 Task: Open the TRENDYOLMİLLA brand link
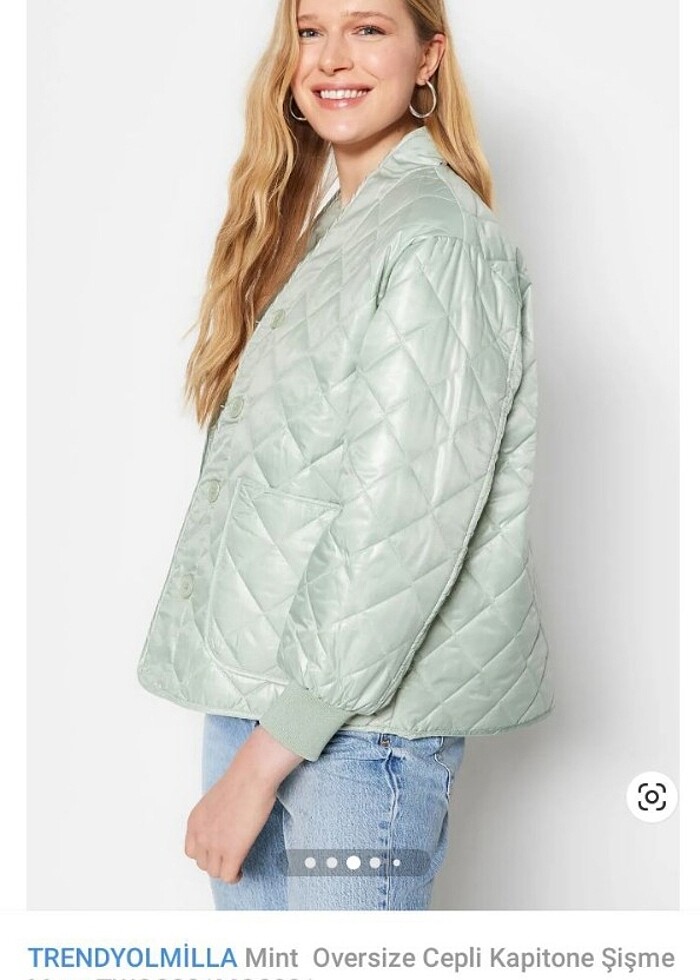132,957
